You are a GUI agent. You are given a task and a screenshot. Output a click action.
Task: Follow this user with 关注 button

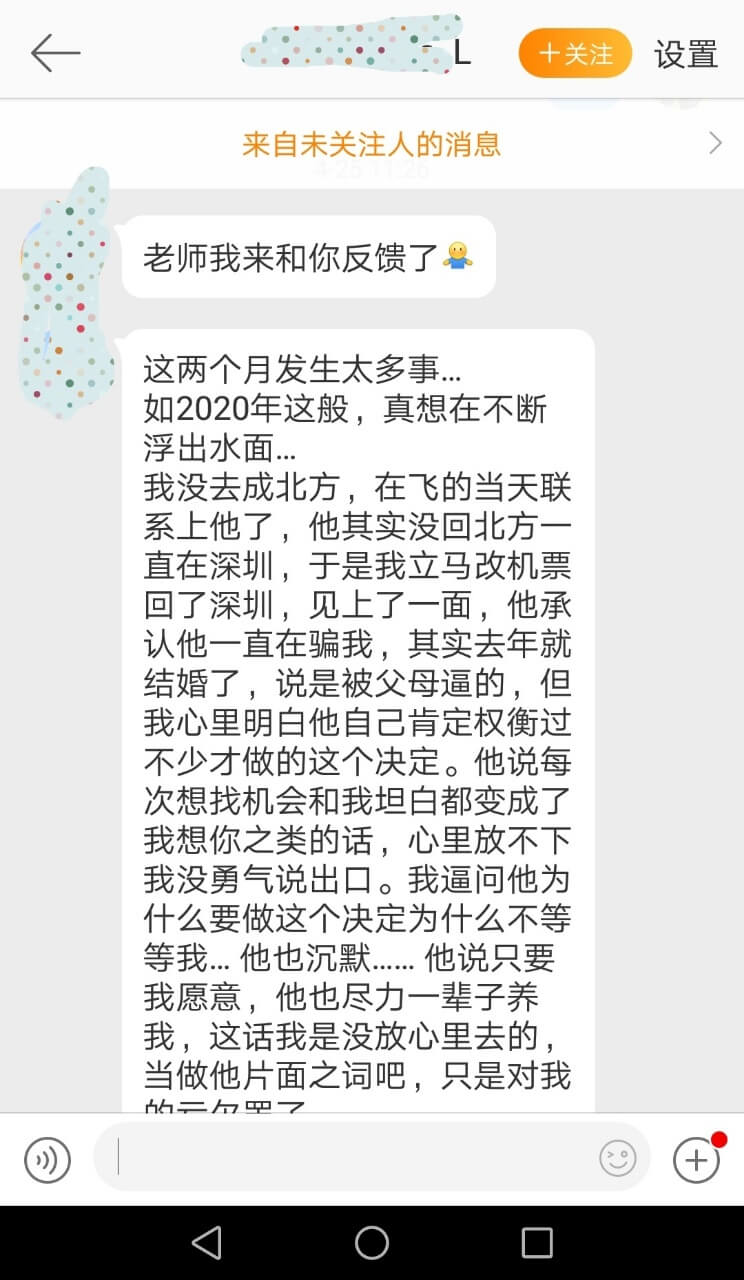point(575,53)
